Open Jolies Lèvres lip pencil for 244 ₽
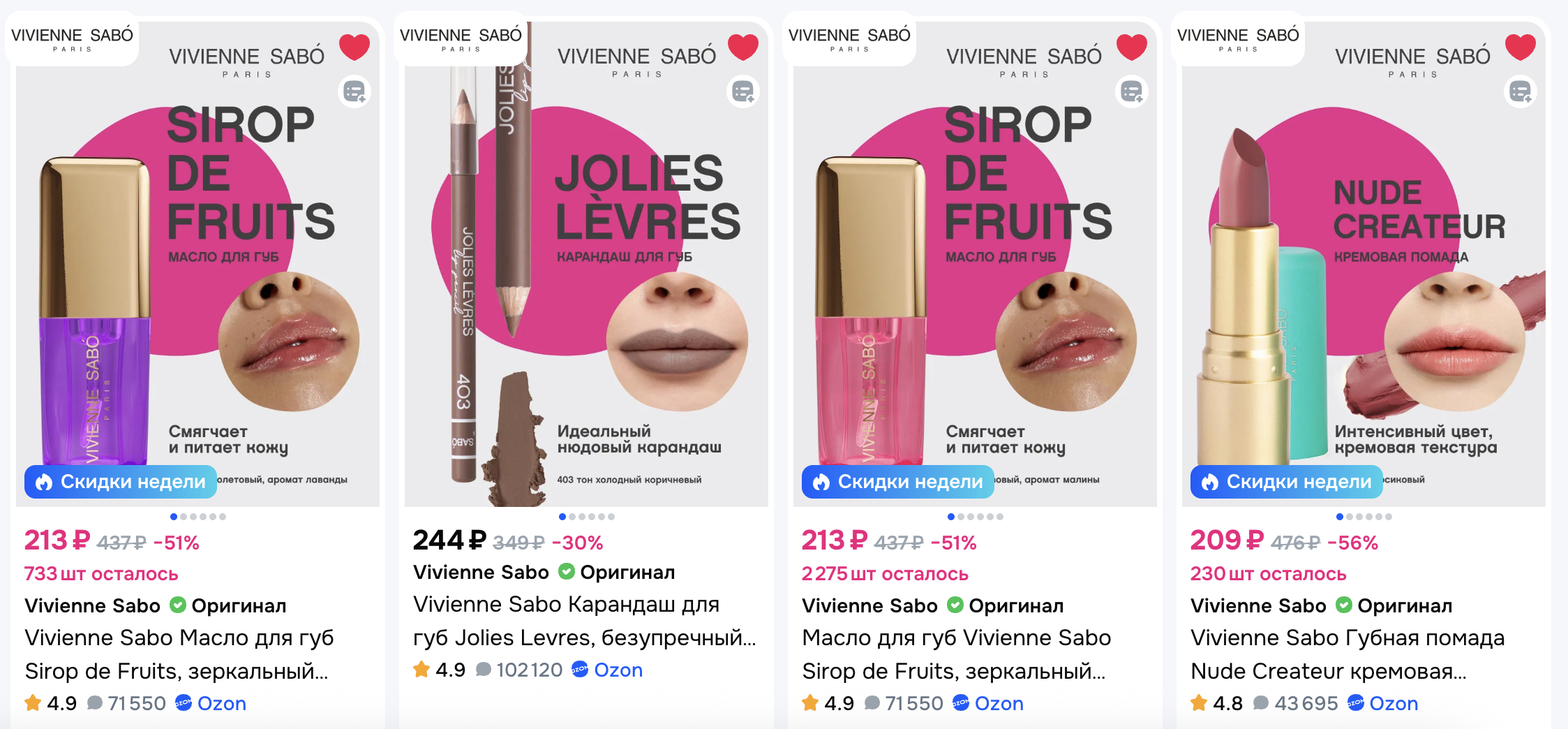This screenshot has height=729, width=1568. 583,620
